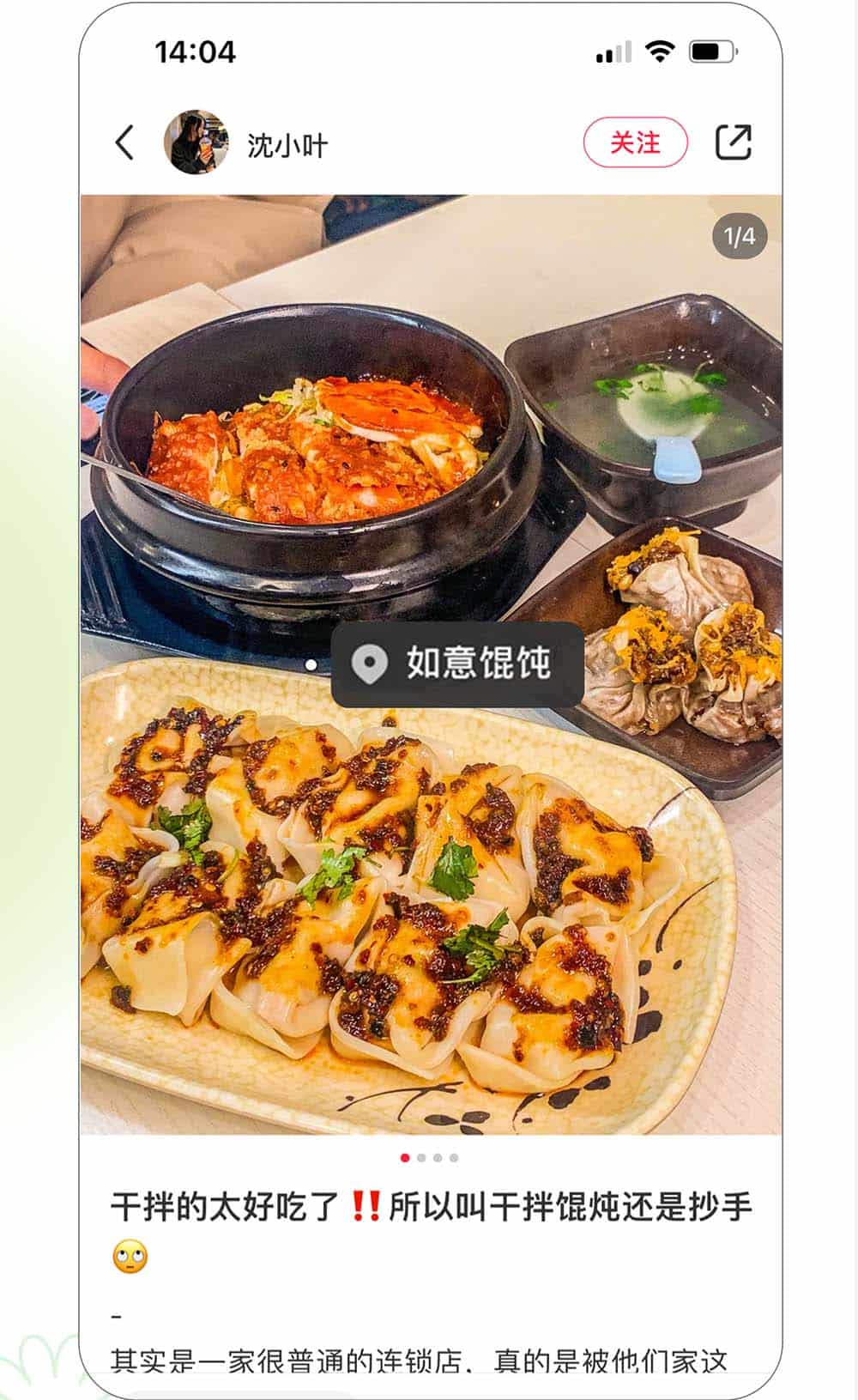Go back using the back arrow

[125, 142]
